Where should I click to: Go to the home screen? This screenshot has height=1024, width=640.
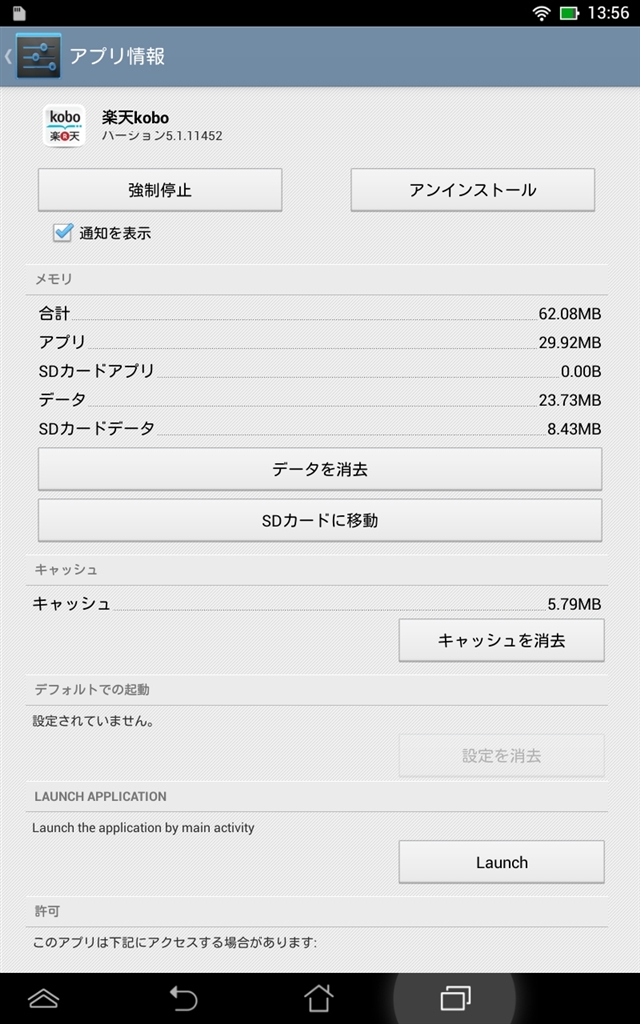tap(318, 998)
